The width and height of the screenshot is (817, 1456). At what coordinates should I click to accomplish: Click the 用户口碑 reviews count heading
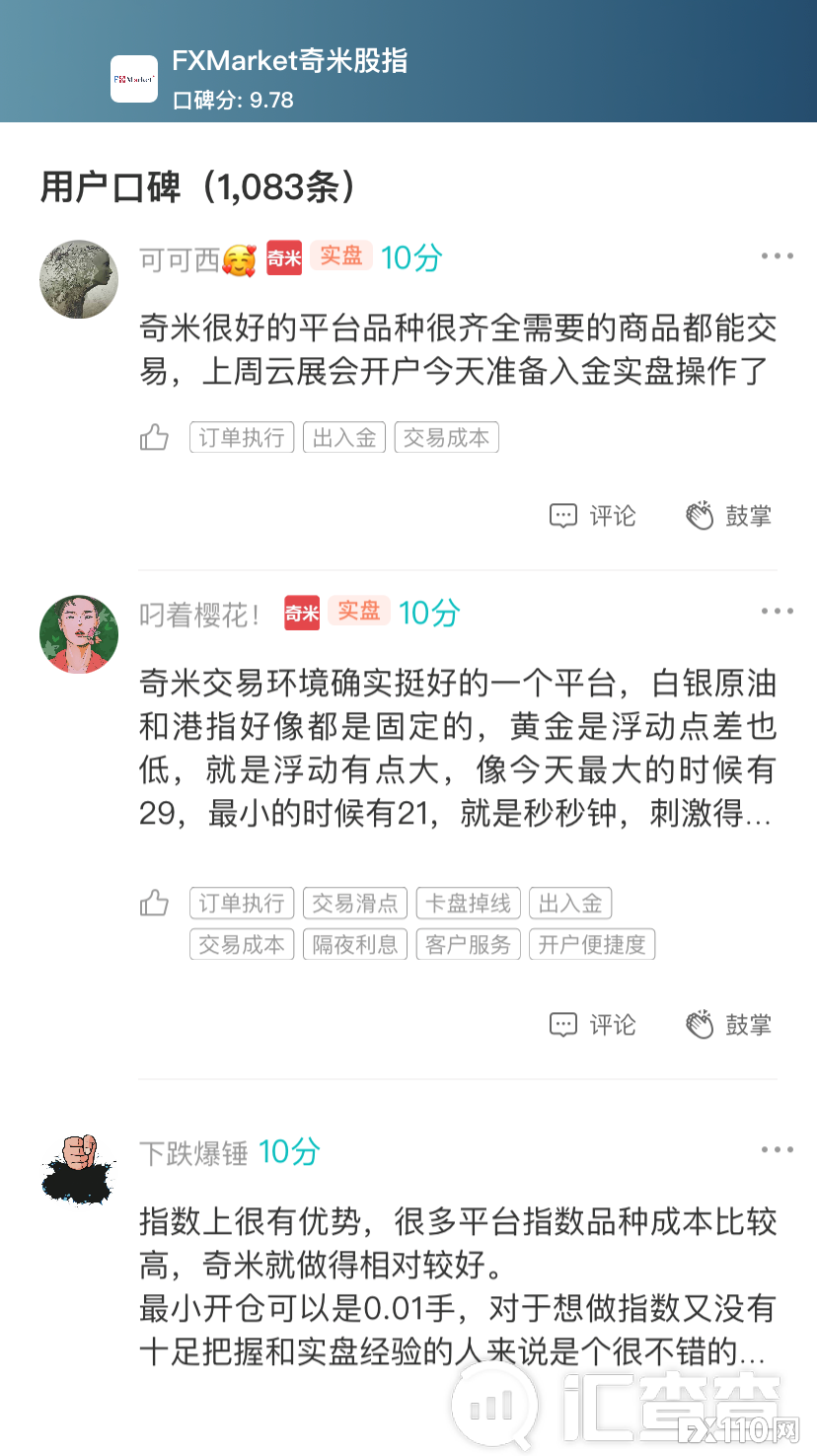point(197,183)
